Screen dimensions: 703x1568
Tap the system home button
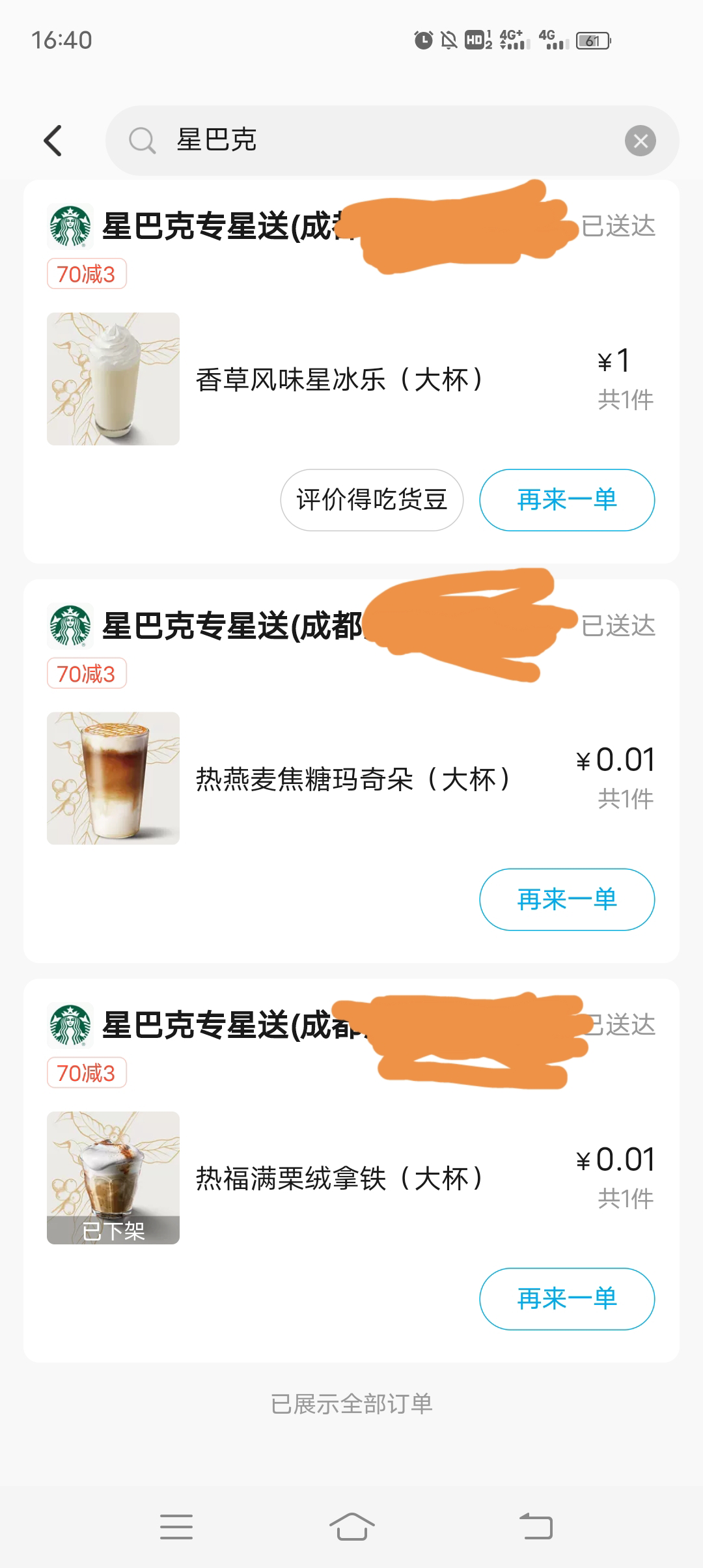[351, 1526]
